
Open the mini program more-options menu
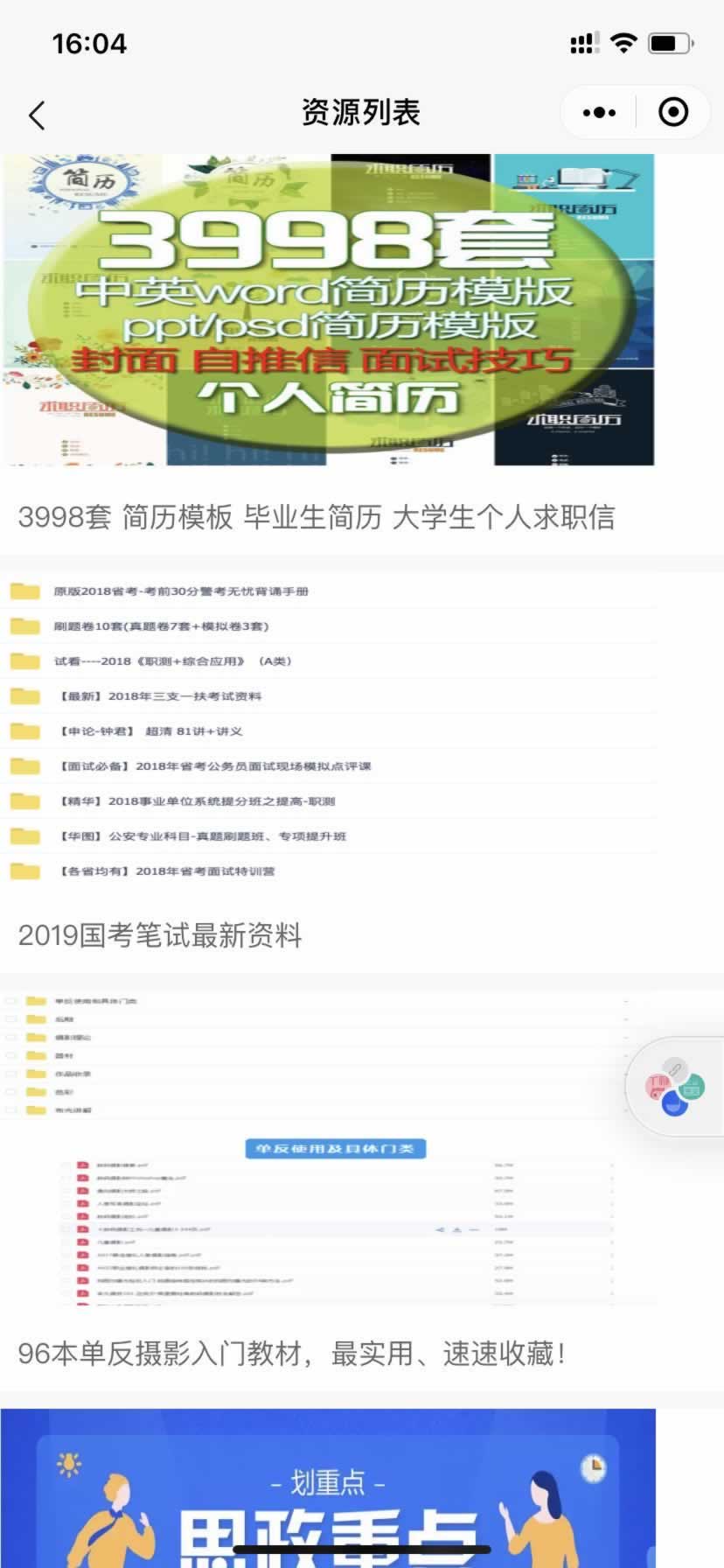599,113
